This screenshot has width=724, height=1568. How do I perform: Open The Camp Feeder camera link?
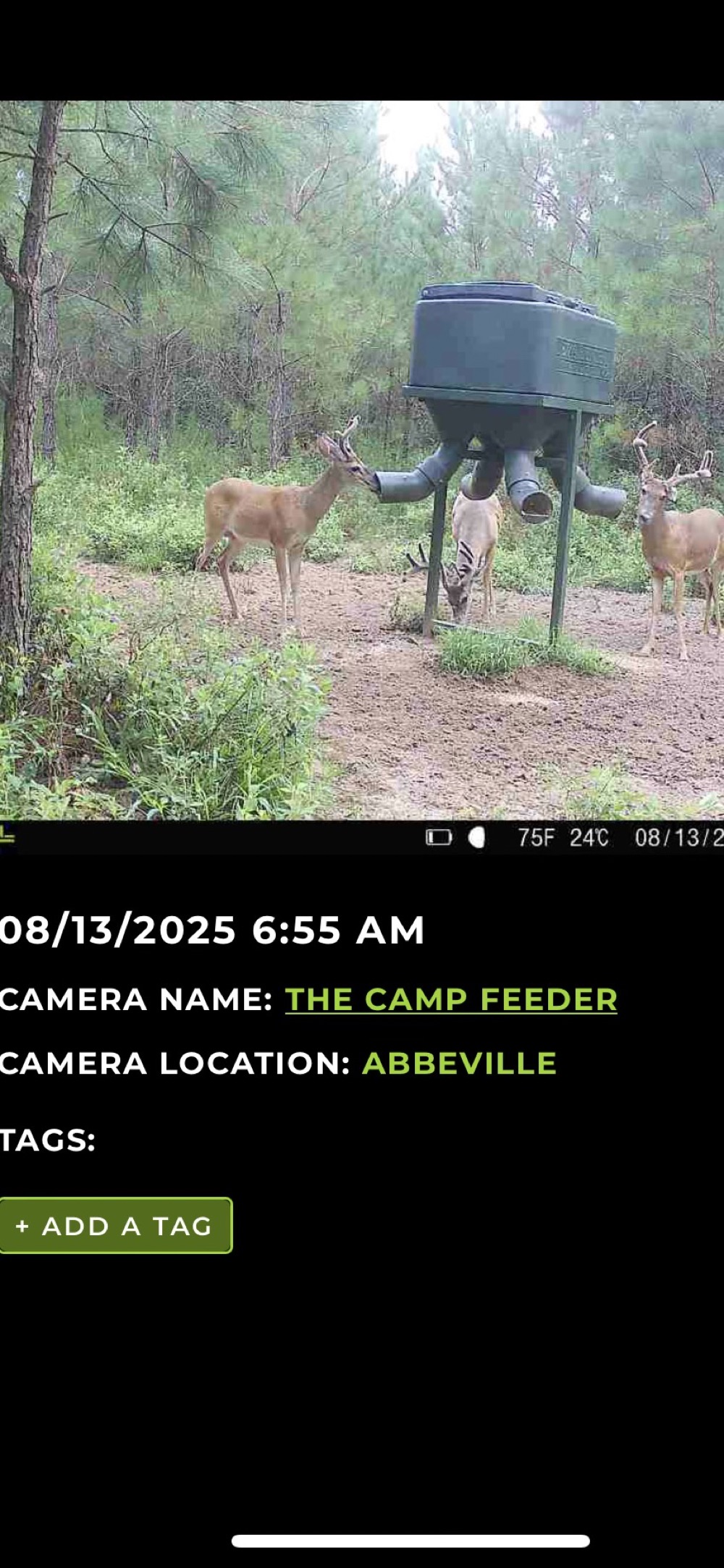click(x=451, y=999)
